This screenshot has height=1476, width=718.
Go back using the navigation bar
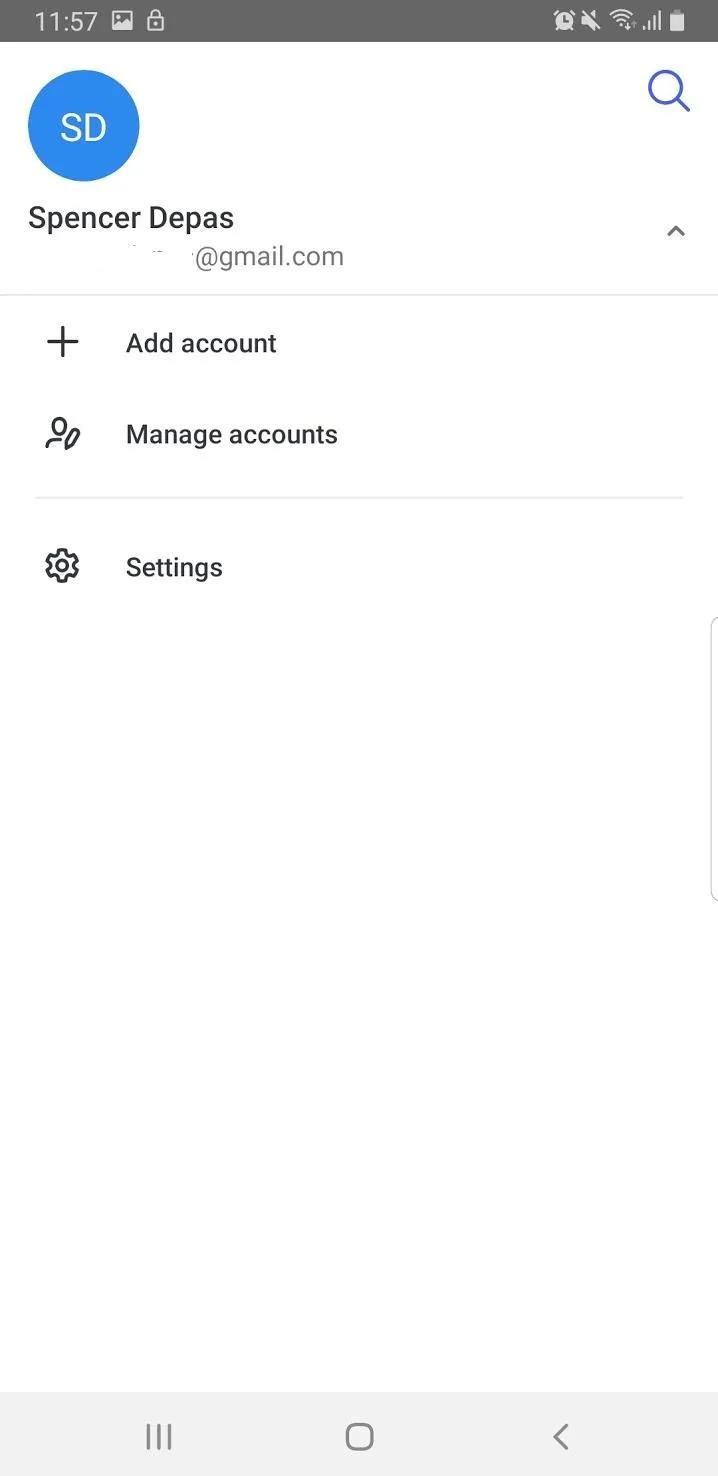tap(560, 1437)
